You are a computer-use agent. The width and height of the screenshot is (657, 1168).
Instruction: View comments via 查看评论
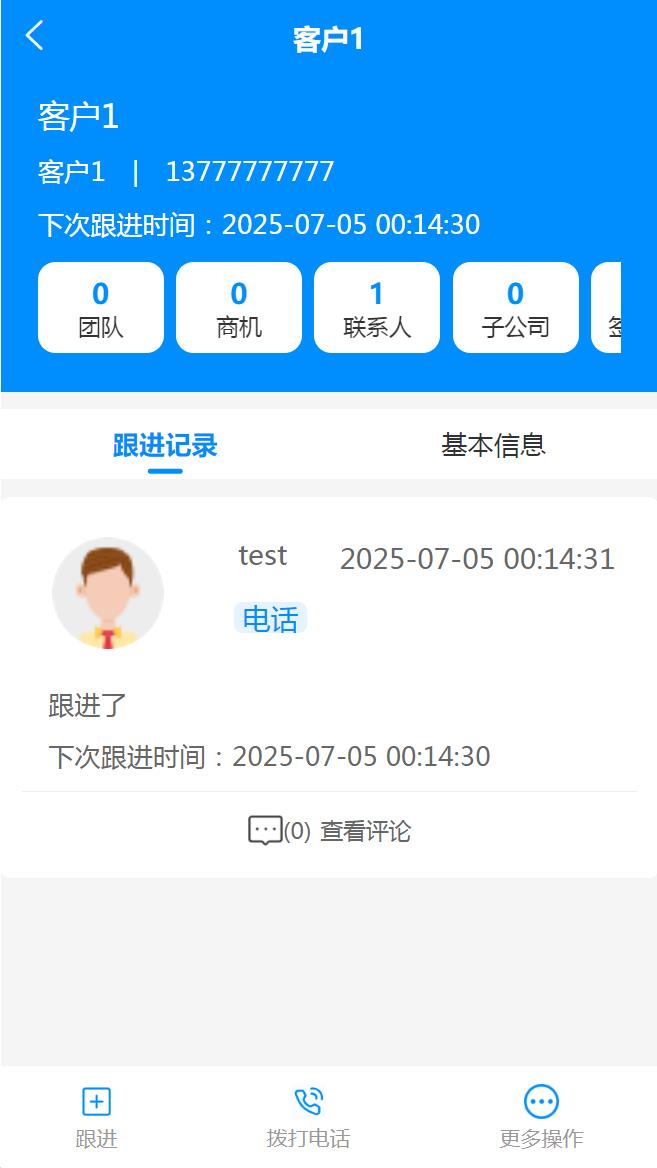click(329, 831)
